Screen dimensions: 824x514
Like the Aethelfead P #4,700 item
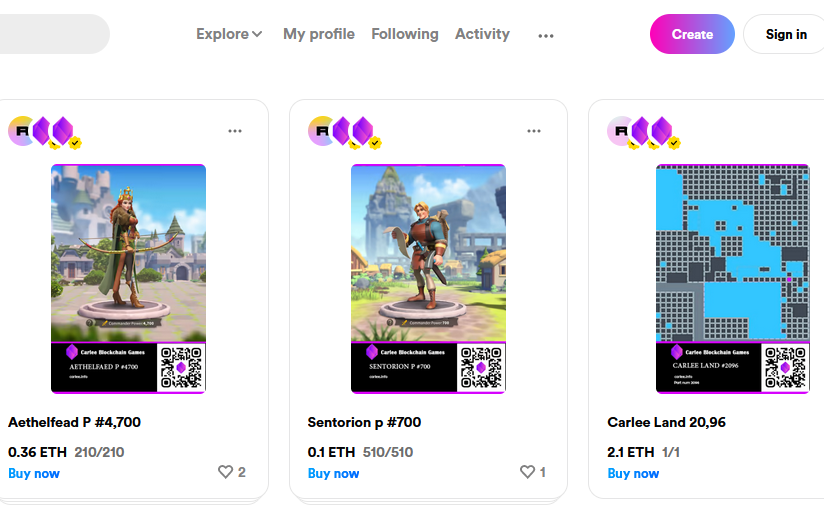click(225, 472)
